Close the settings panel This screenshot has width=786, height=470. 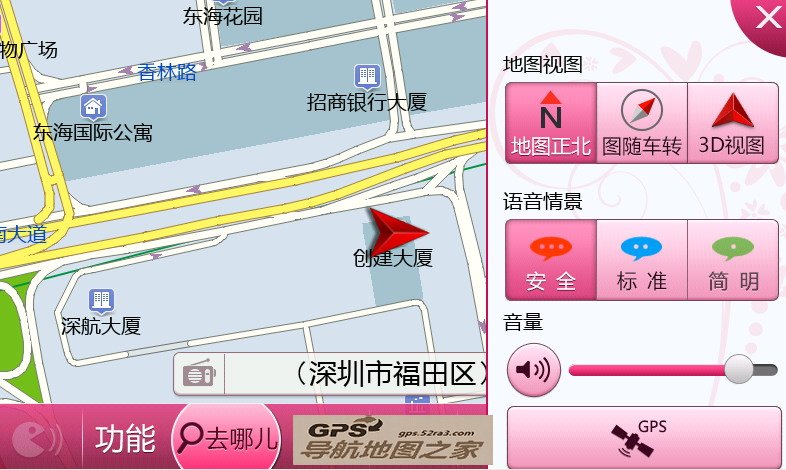(765, 20)
